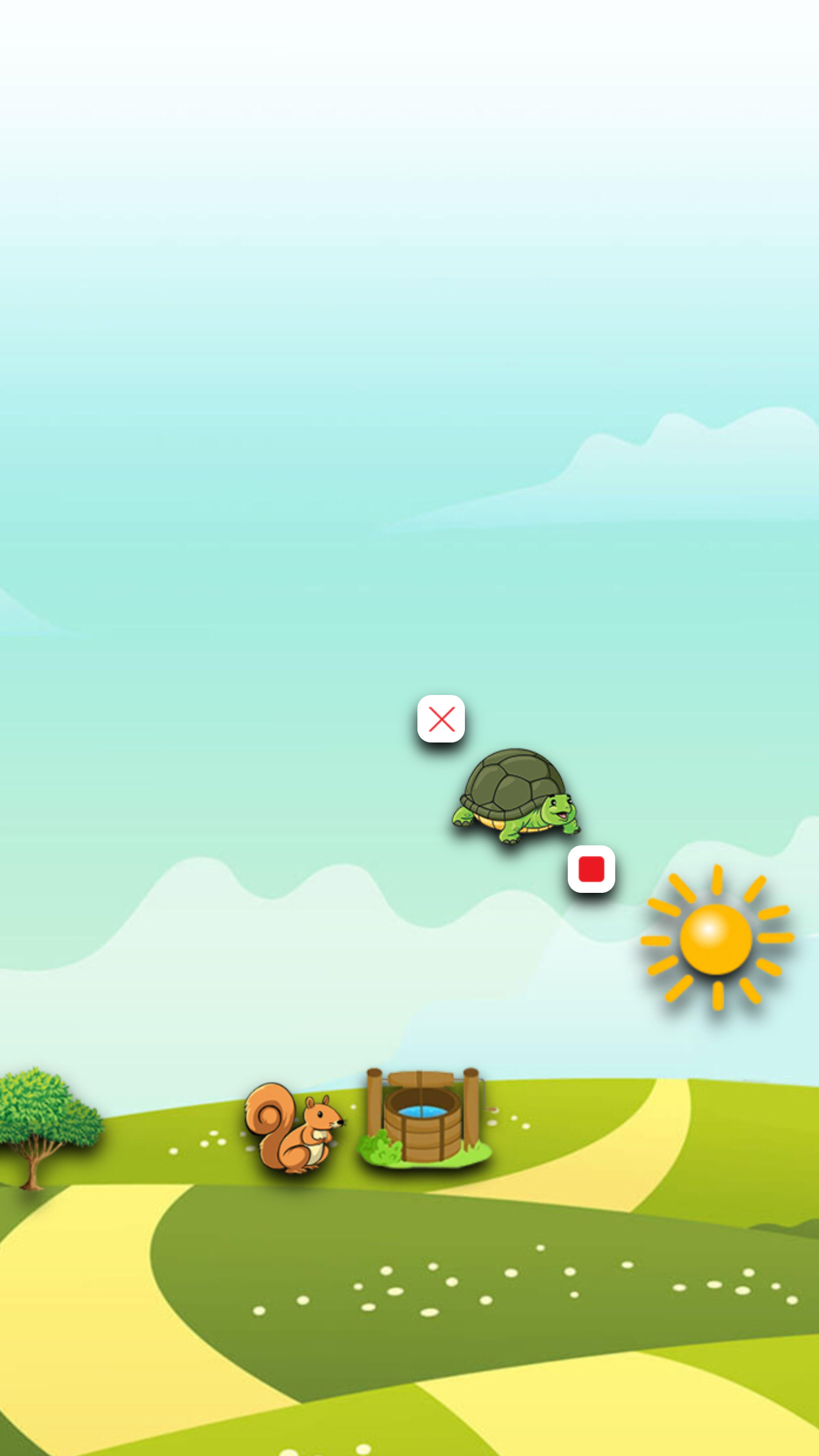Select the water well sticker
Screen dimensions: 819x1456
coord(425,1117)
